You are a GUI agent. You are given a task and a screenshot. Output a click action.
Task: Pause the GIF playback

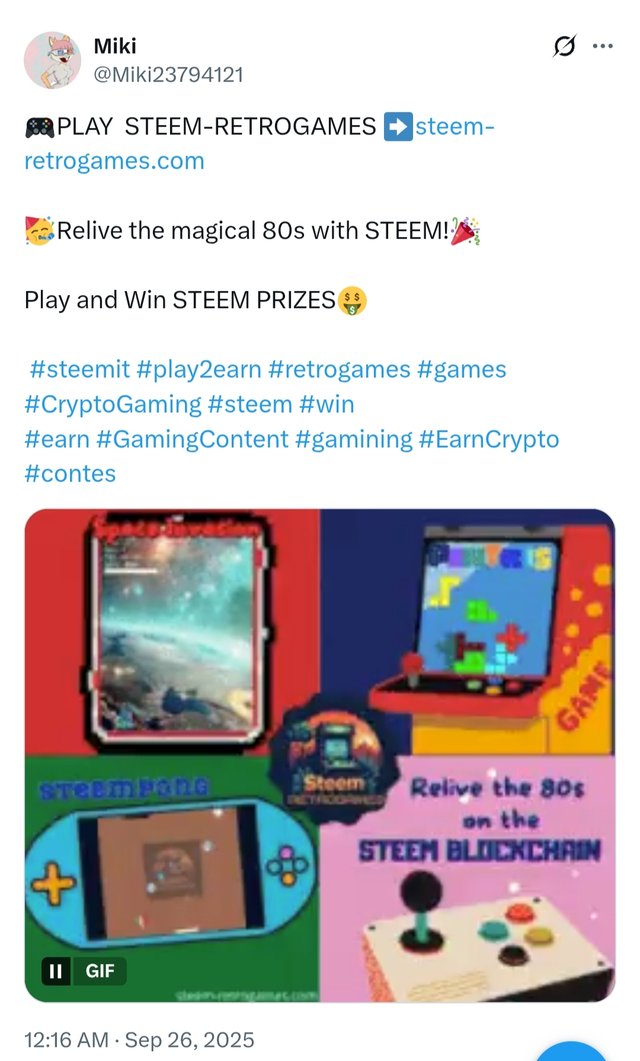56,970
